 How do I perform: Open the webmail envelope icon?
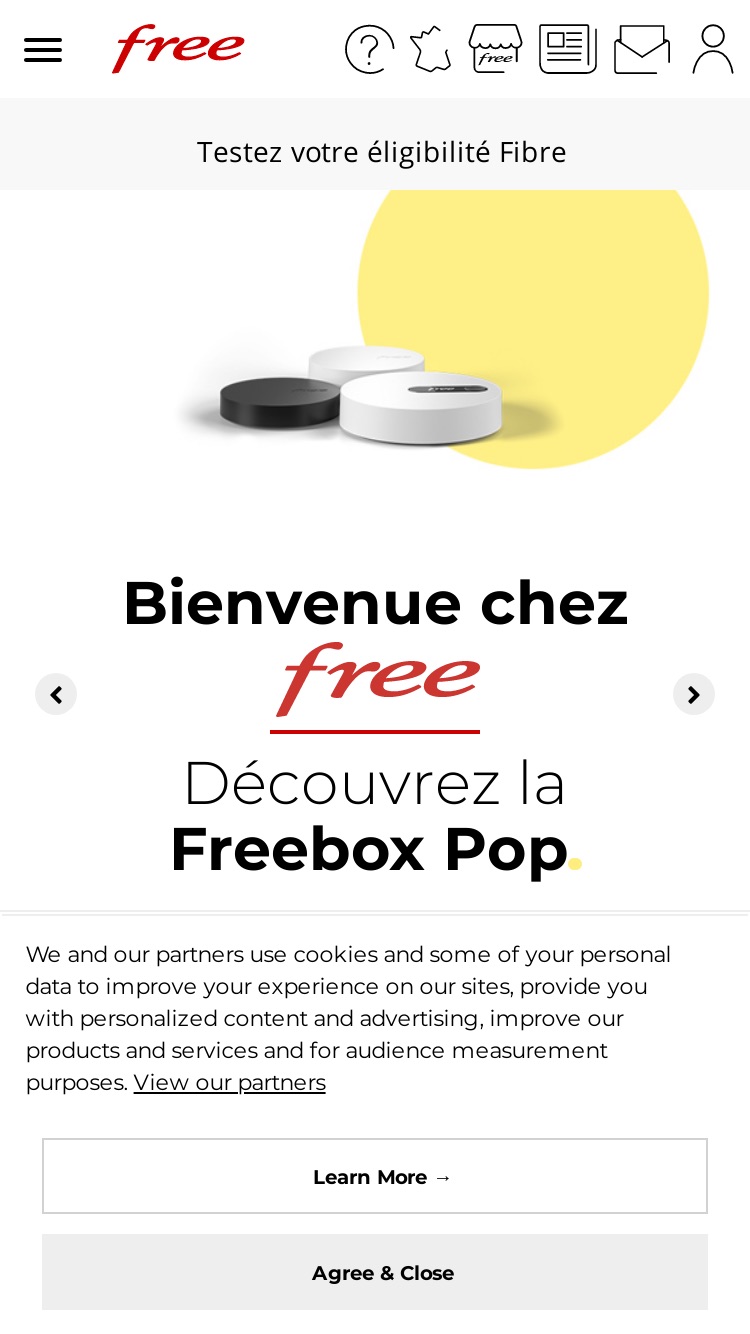pyautogui.click(x=642, y=49)
